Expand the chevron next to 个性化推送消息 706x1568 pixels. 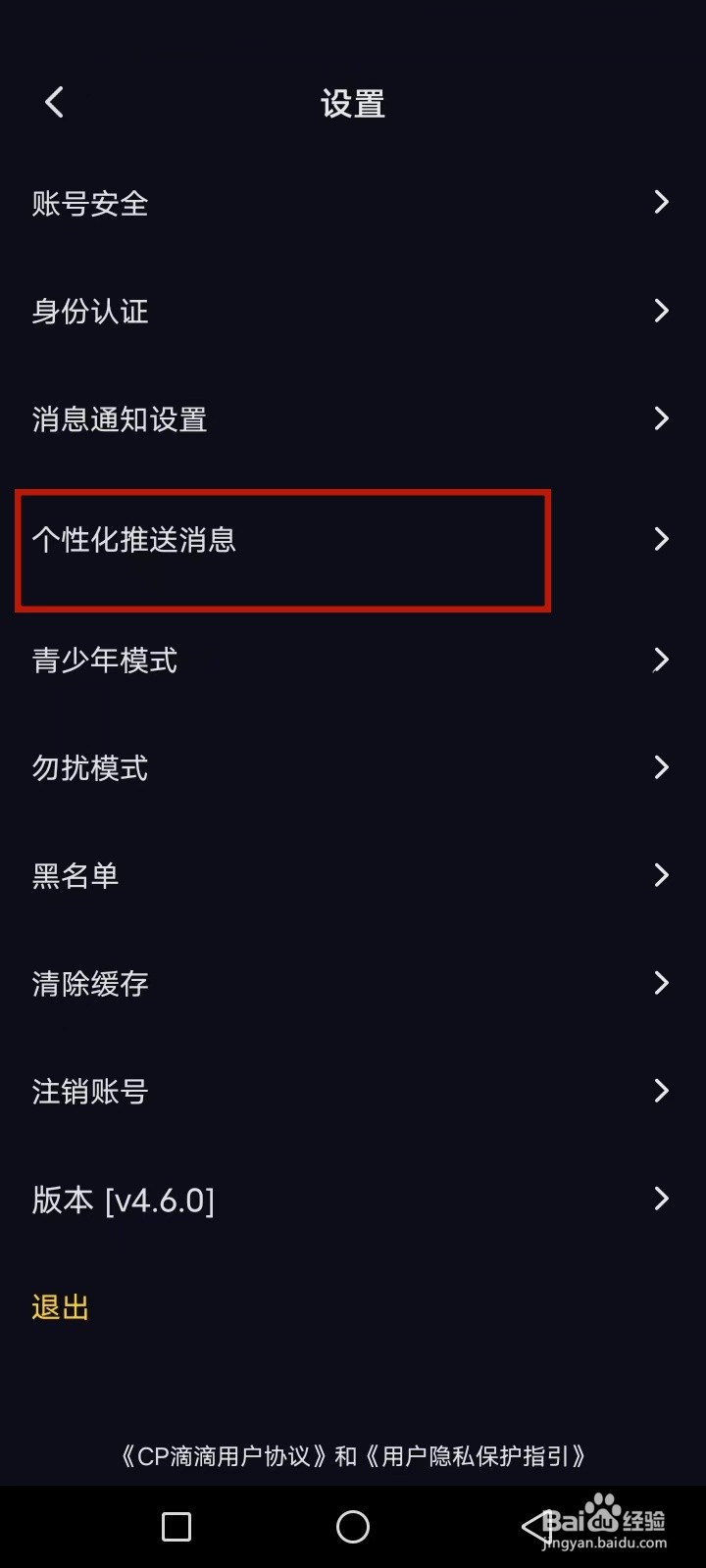click(660, 540)
